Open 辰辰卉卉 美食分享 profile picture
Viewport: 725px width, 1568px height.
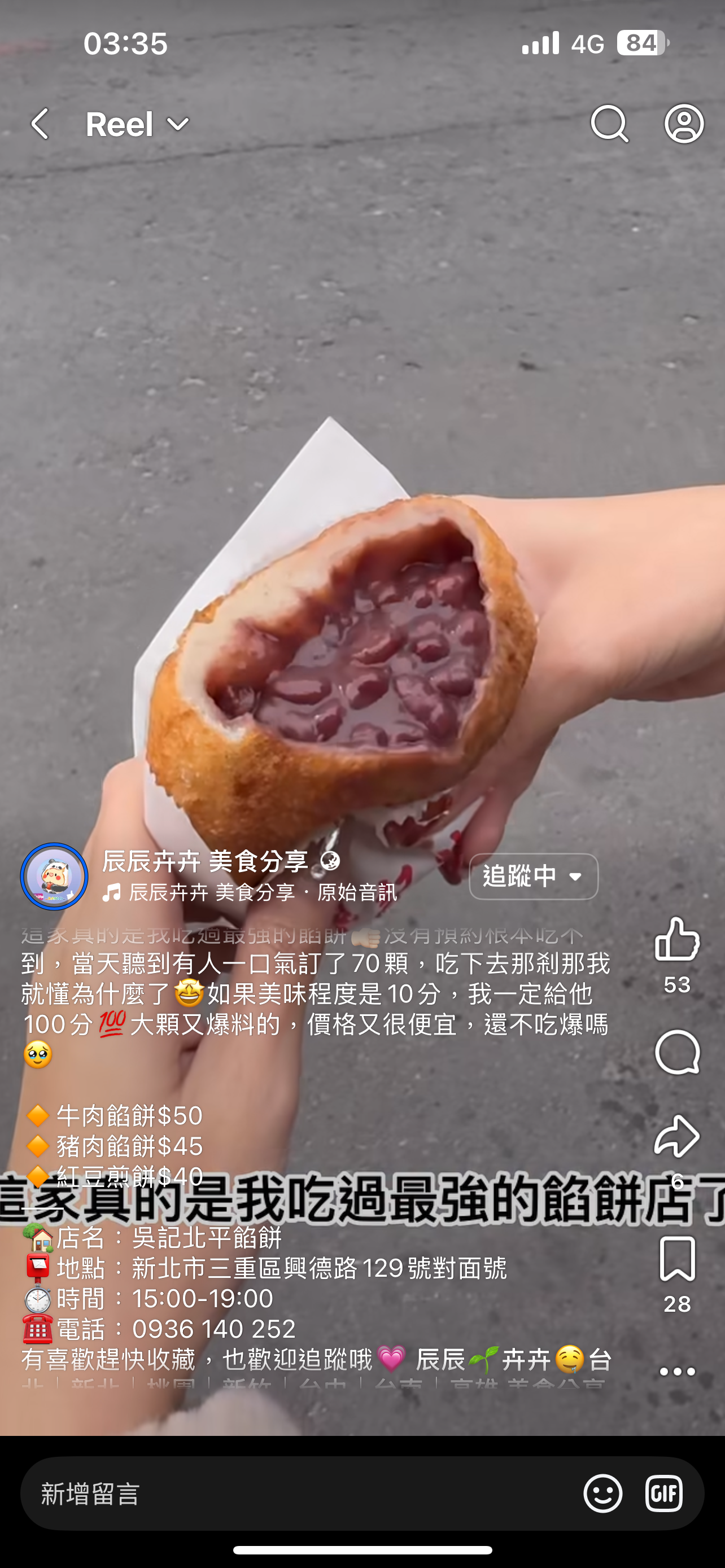54,876
